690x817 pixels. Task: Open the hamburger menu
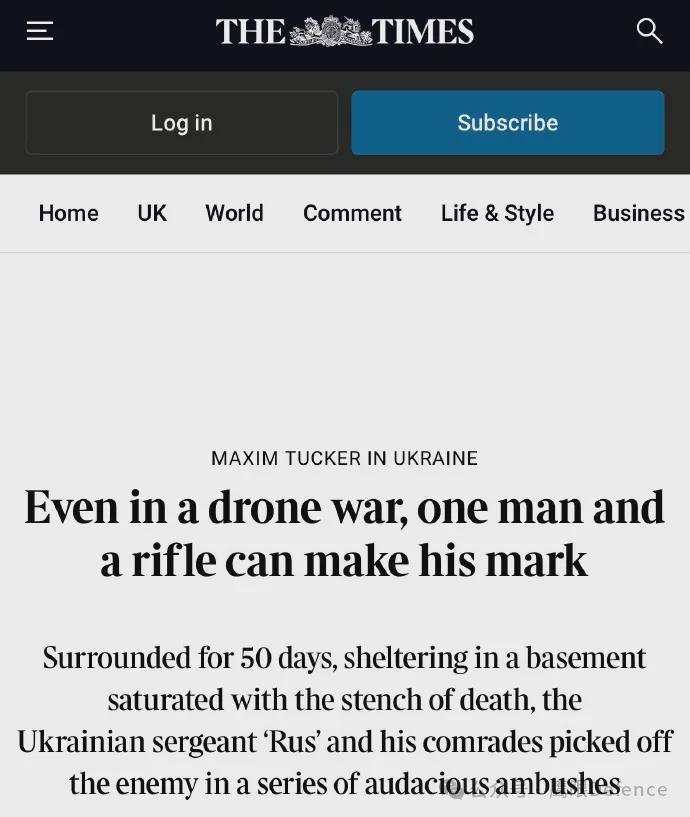[x=40, y=31]
